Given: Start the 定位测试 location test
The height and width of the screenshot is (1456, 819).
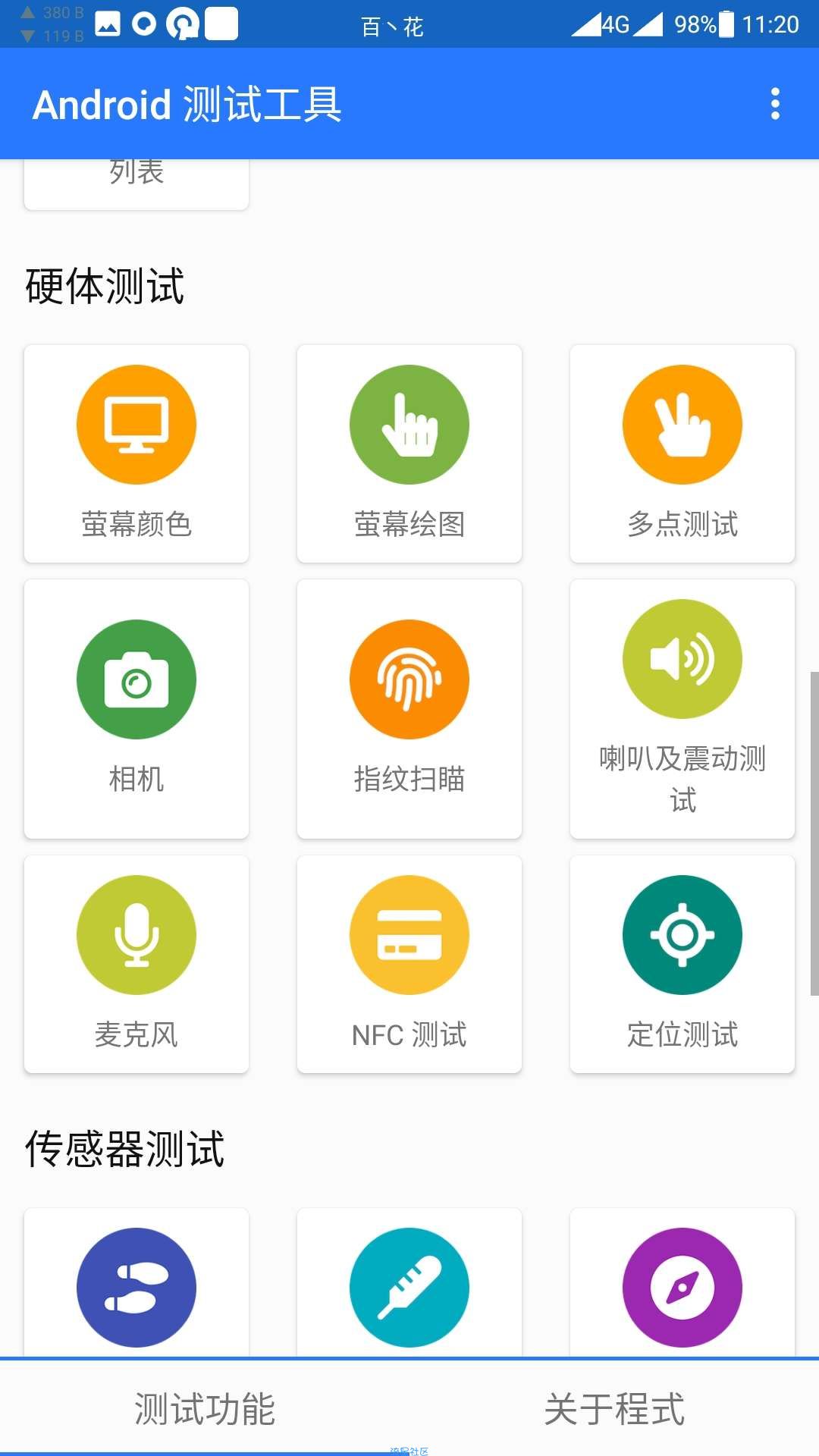Looking at the screenshot, I should pyautogui.click(x=682, y=964).
